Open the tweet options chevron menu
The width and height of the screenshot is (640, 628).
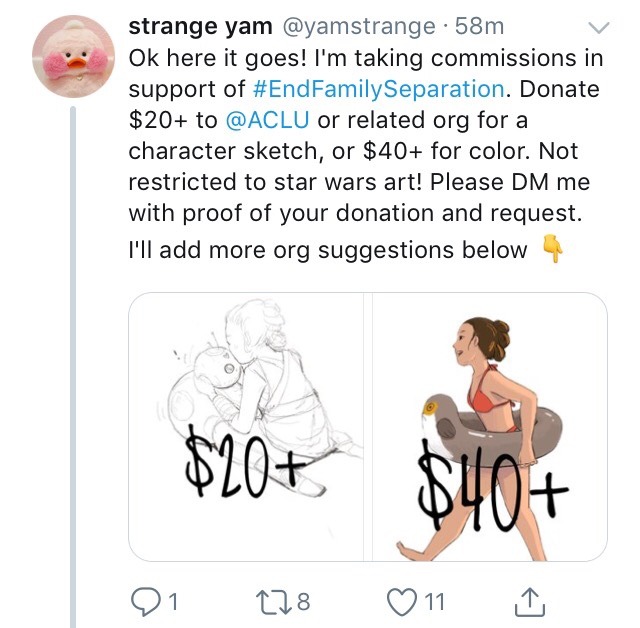click(x=599, y=28)
